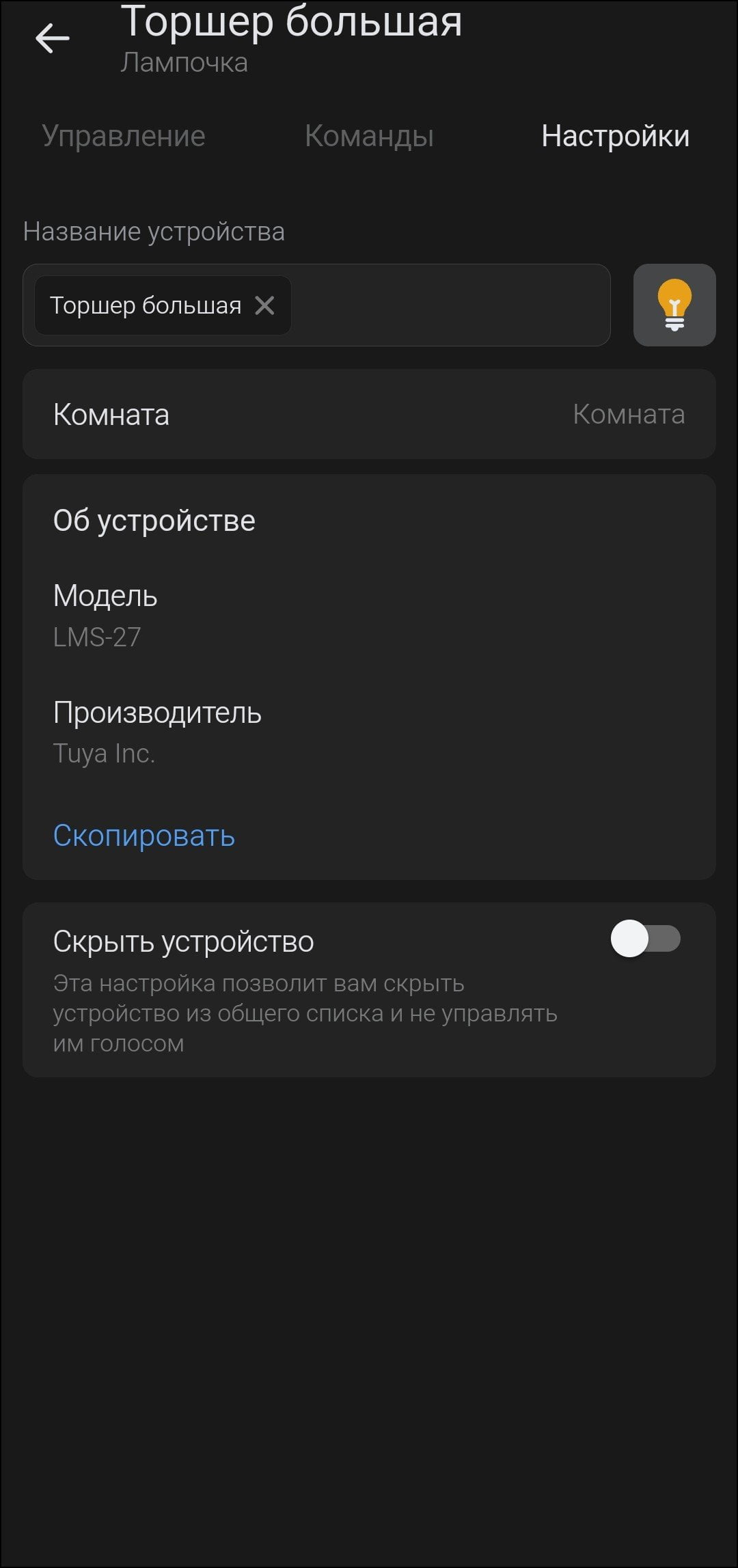Remove the Торшер большая name chip
Viewport: 738px width, 1568px height.
pos(264,305)
